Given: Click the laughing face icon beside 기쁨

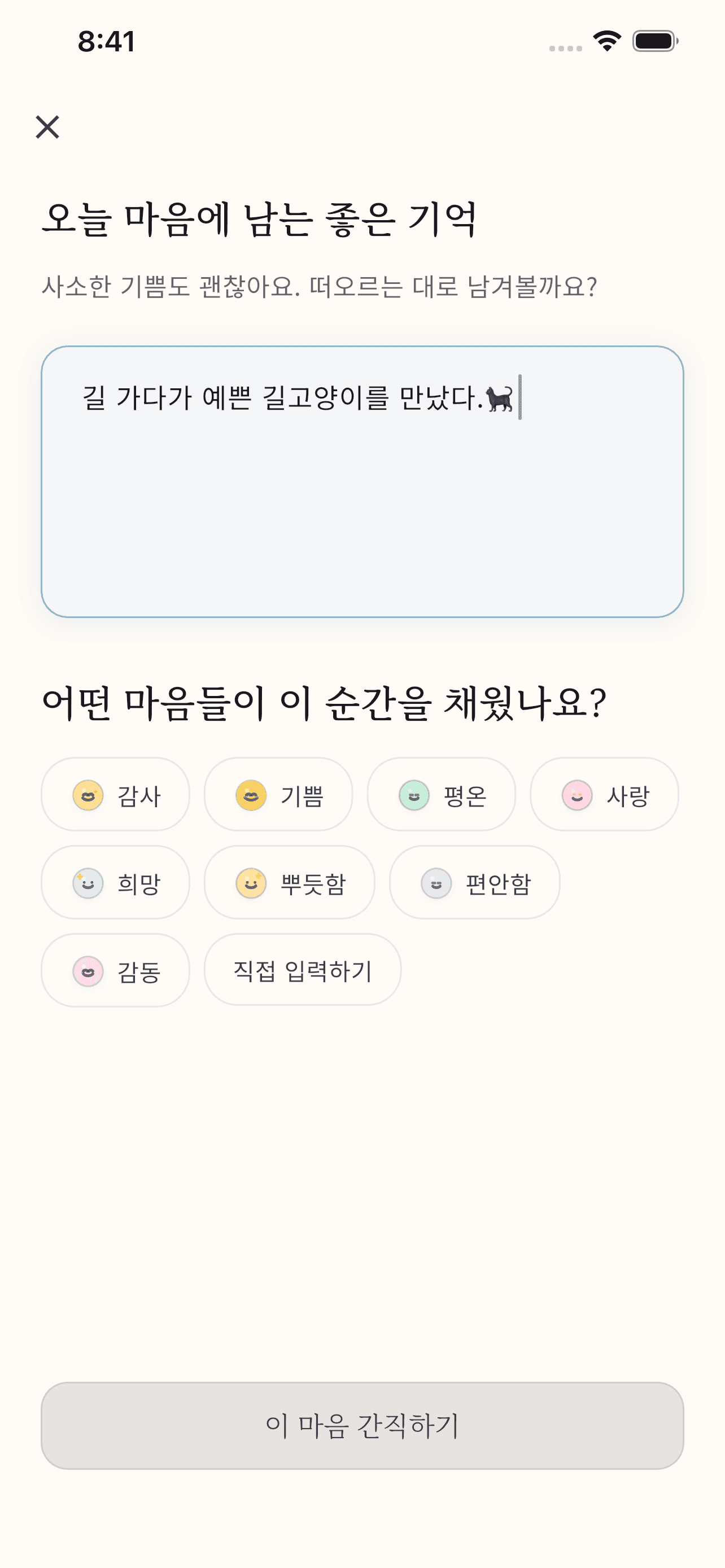Looking at the screenshot, I should click(251, 794).
